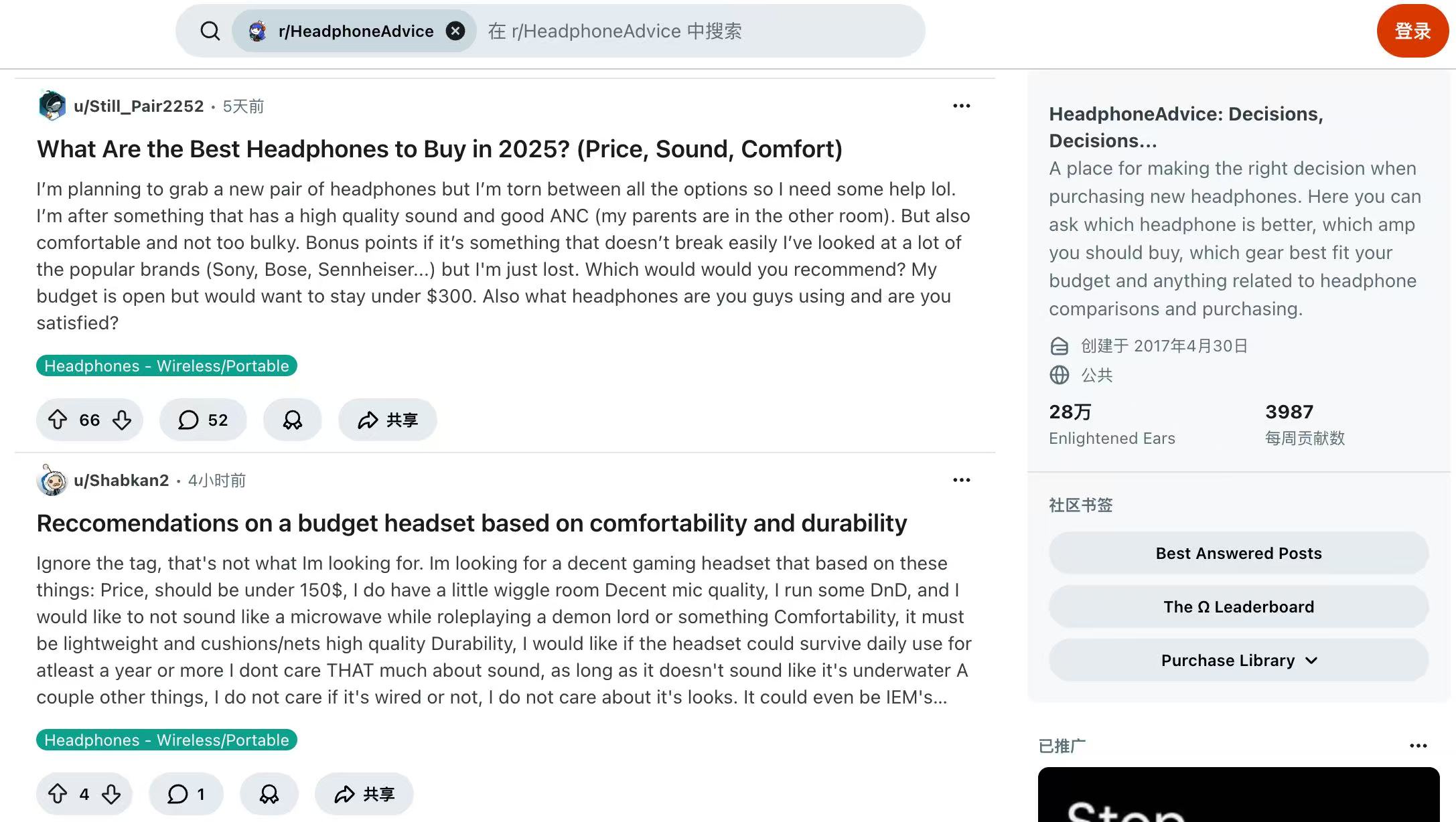Open u/Still_Pair2252's profile
The height and width of the screenshot is (822, 1456).
pyautogui.click(x=139, y=106)
